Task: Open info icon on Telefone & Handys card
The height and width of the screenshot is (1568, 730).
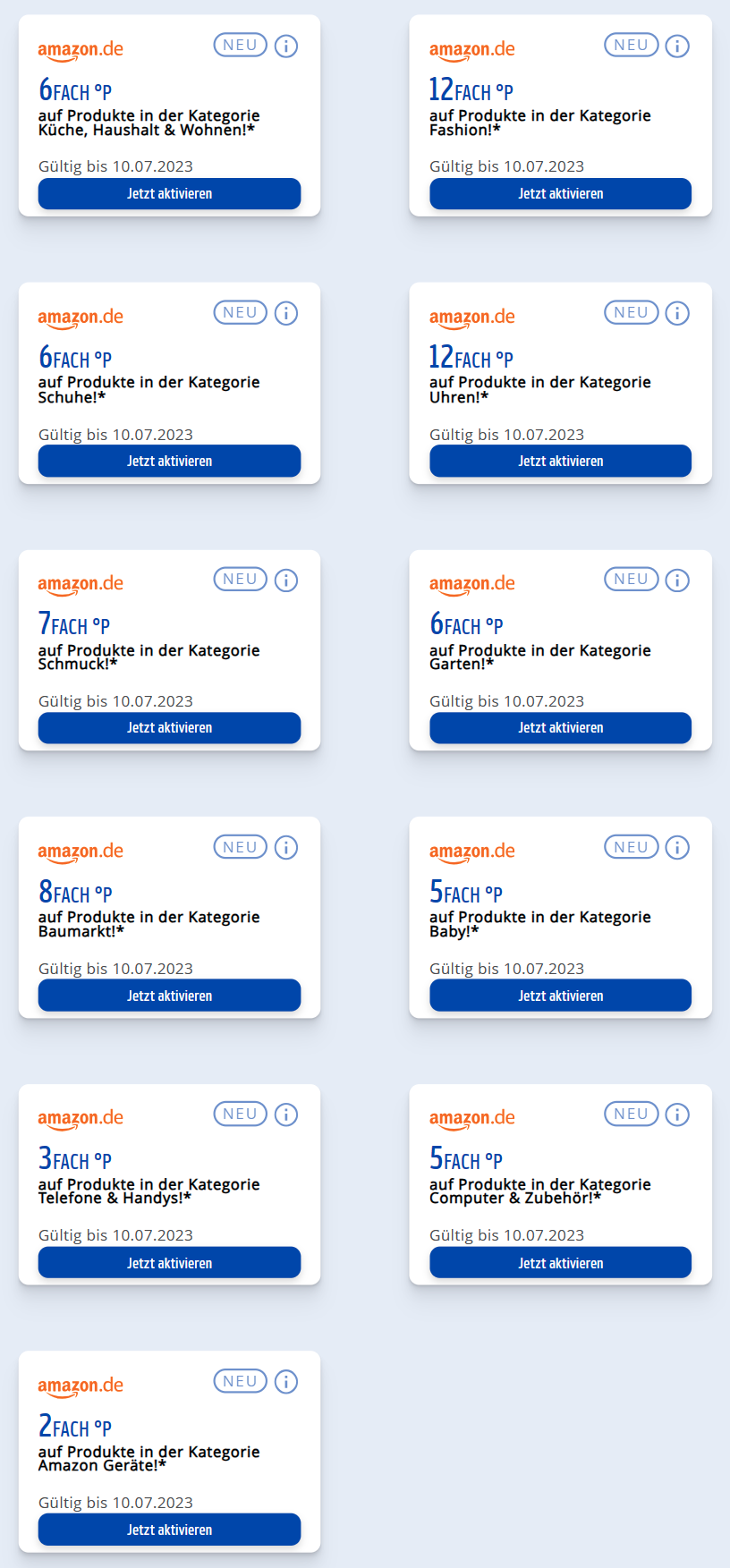Action: click(286, 1115)
